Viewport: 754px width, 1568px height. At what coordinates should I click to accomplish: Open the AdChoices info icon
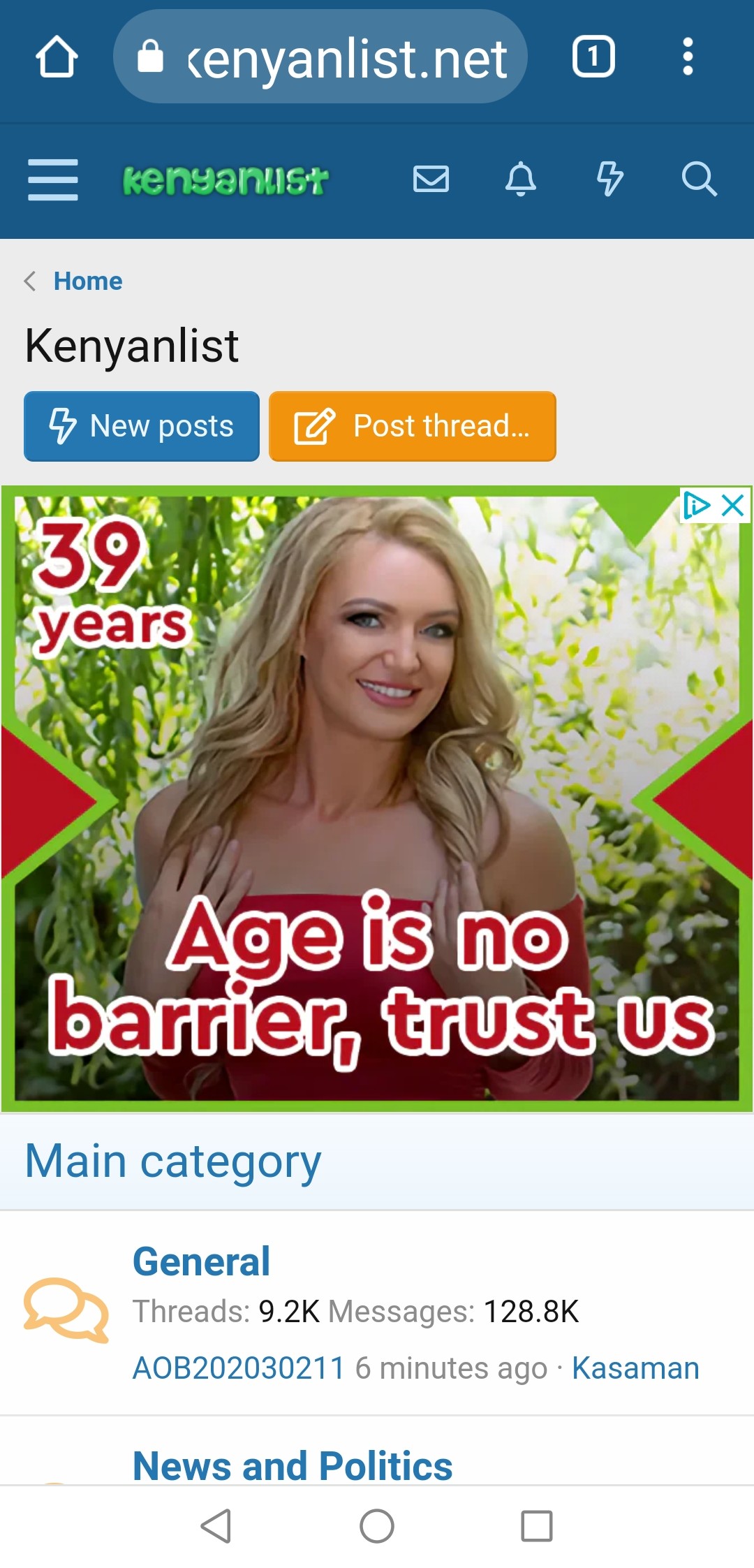[696, 505]
